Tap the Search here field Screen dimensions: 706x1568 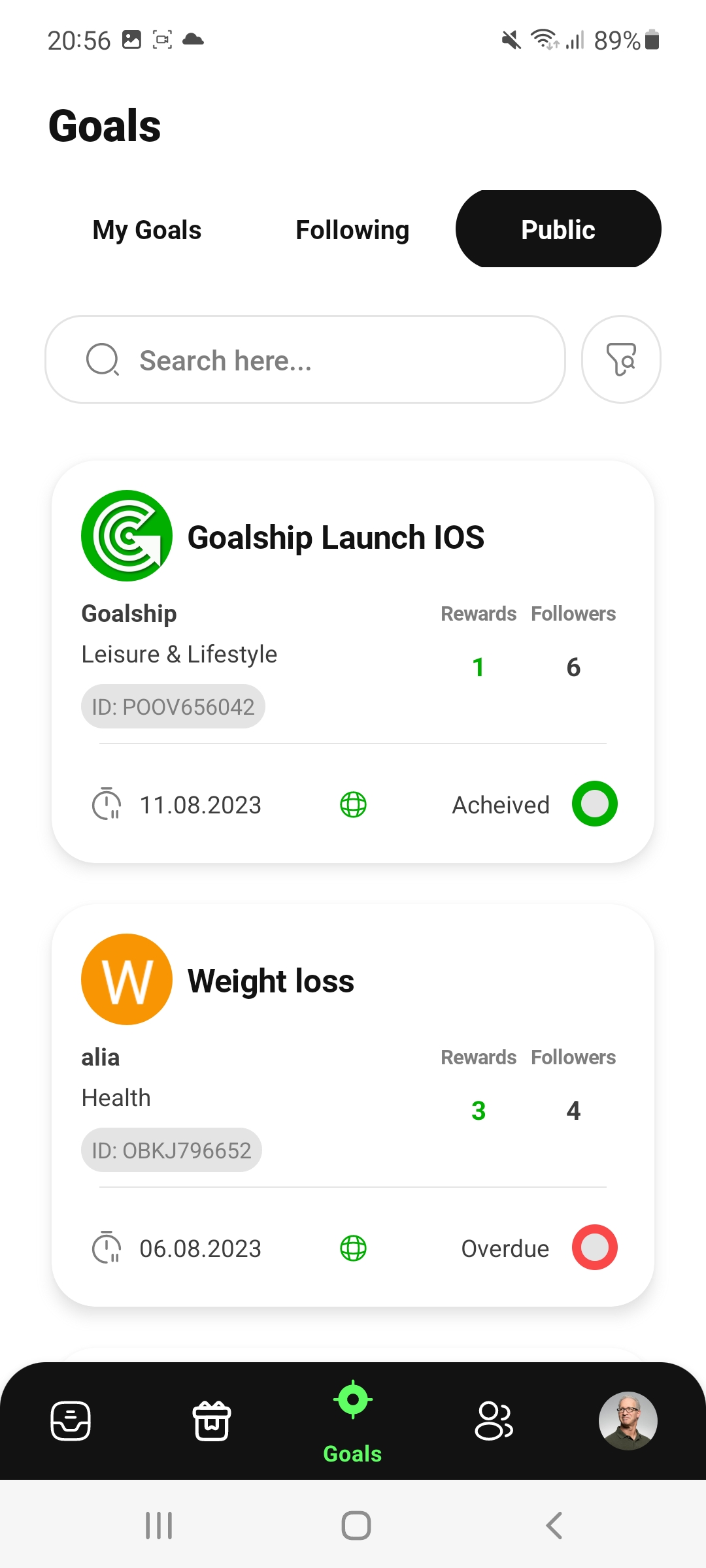[305, 360]
